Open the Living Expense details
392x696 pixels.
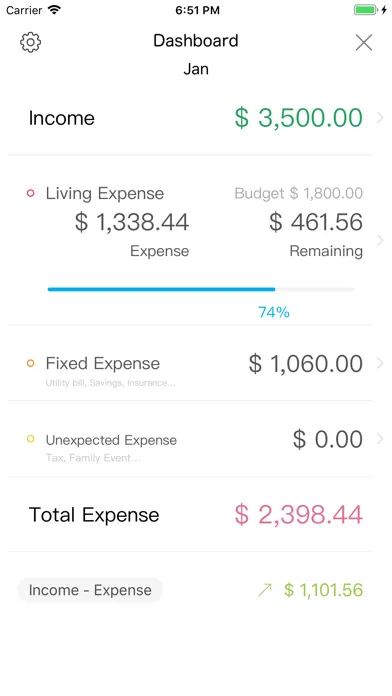tap(196, 240)
